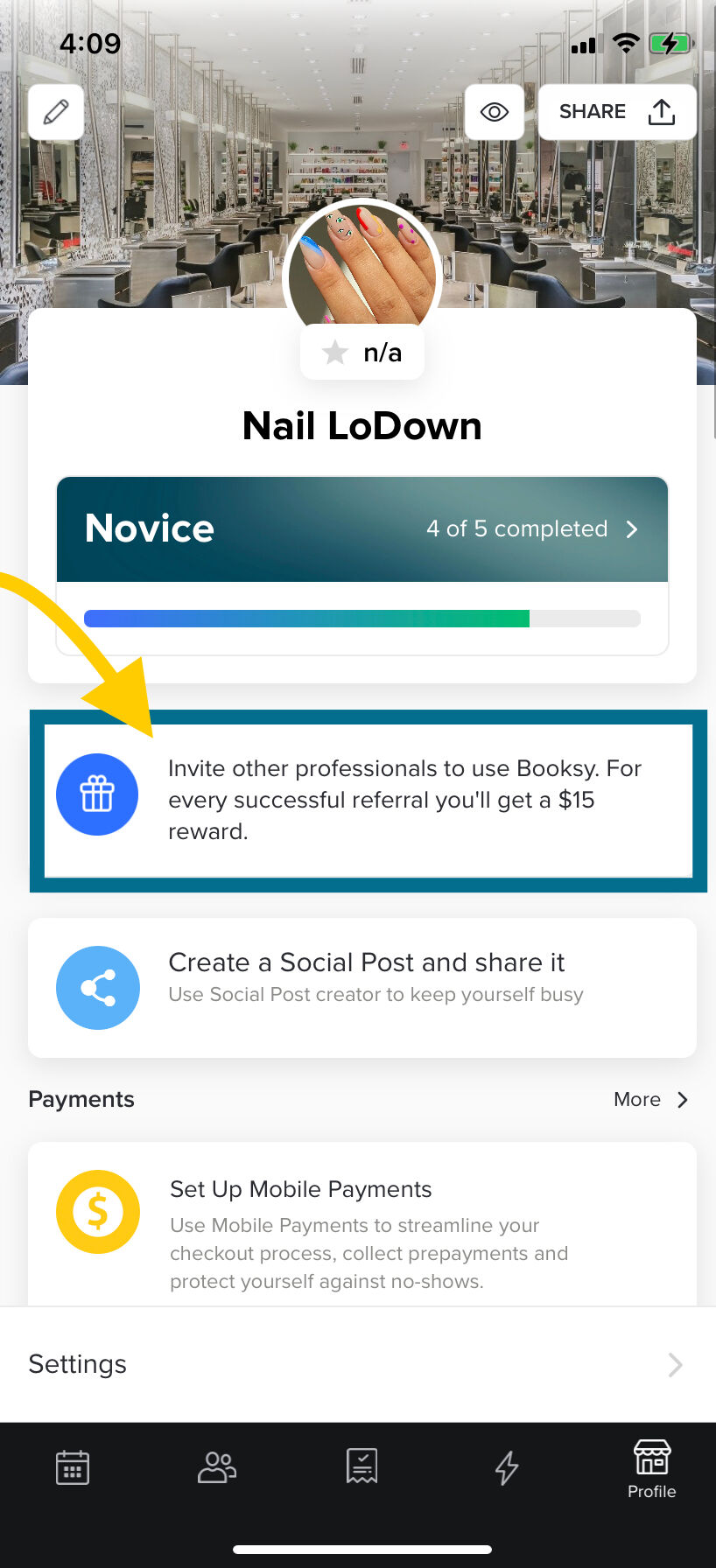Open the Settings row
The width and height of the screenshot is (716, 1568).
(358, 1364)
